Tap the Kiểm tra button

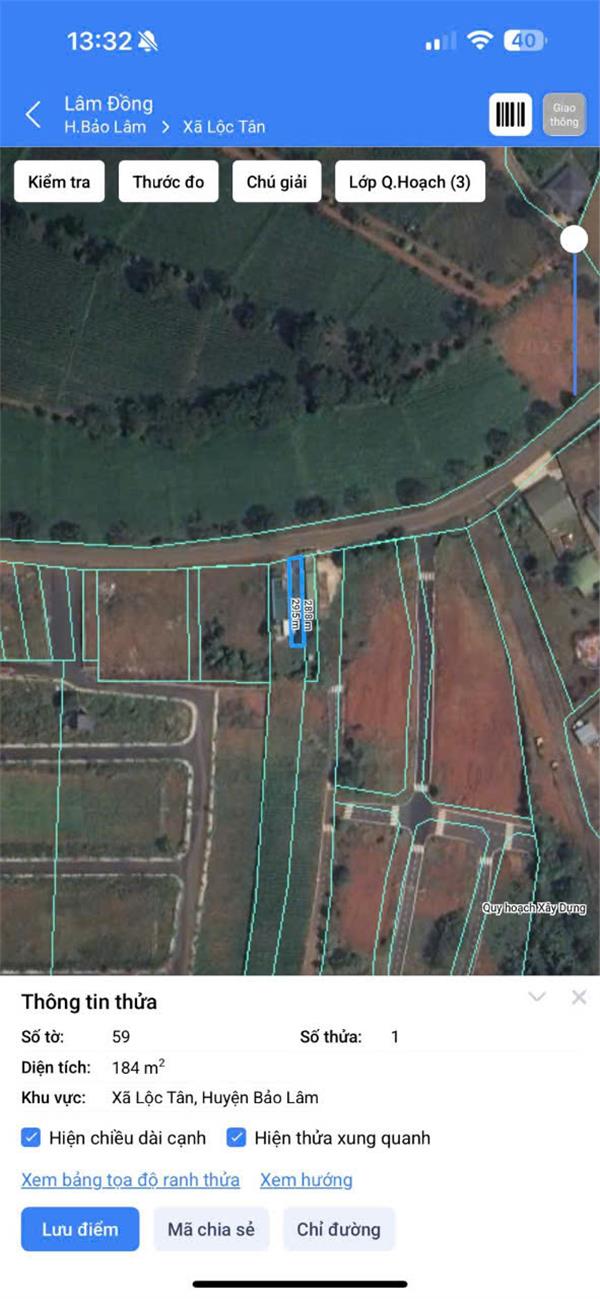point(59,182)
